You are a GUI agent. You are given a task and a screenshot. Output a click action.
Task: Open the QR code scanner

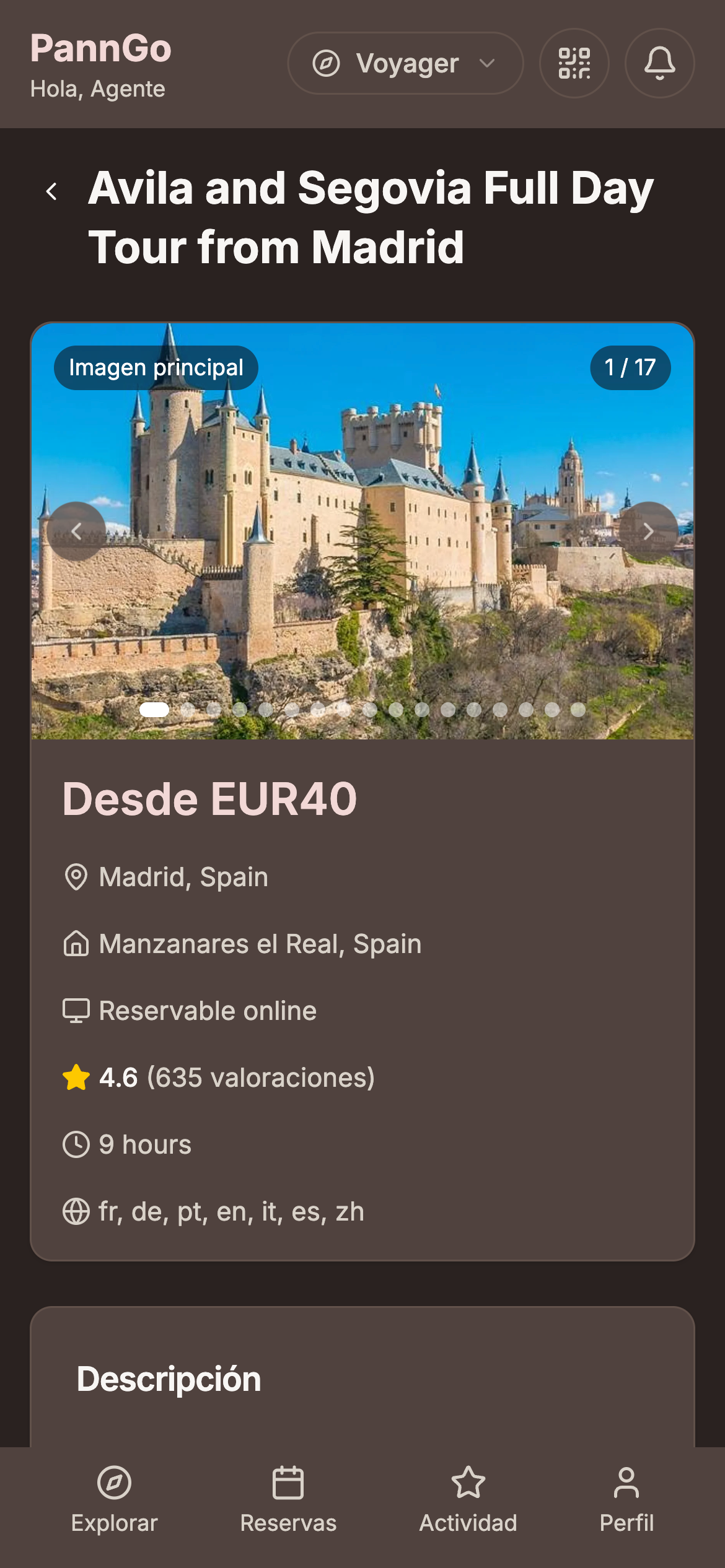tap(574, 63)
